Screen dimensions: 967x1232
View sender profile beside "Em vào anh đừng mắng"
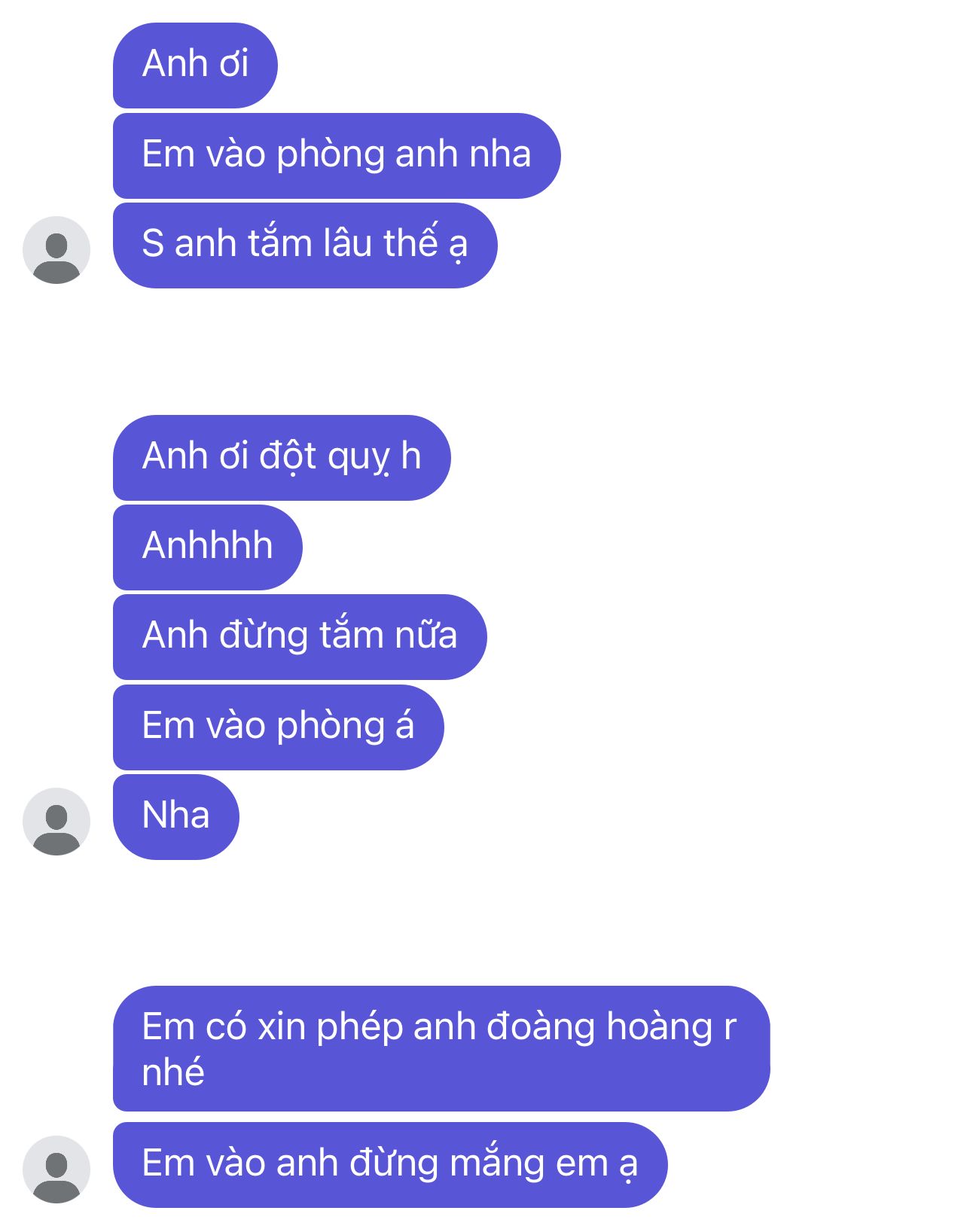(56, 1169)
